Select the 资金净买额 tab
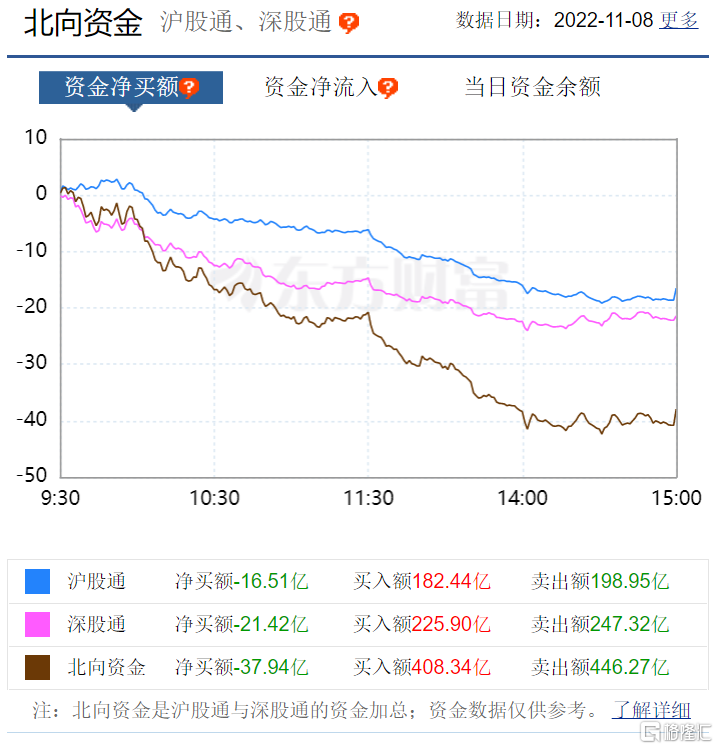Viewport: 718px width, 749px height. point(121,88)
